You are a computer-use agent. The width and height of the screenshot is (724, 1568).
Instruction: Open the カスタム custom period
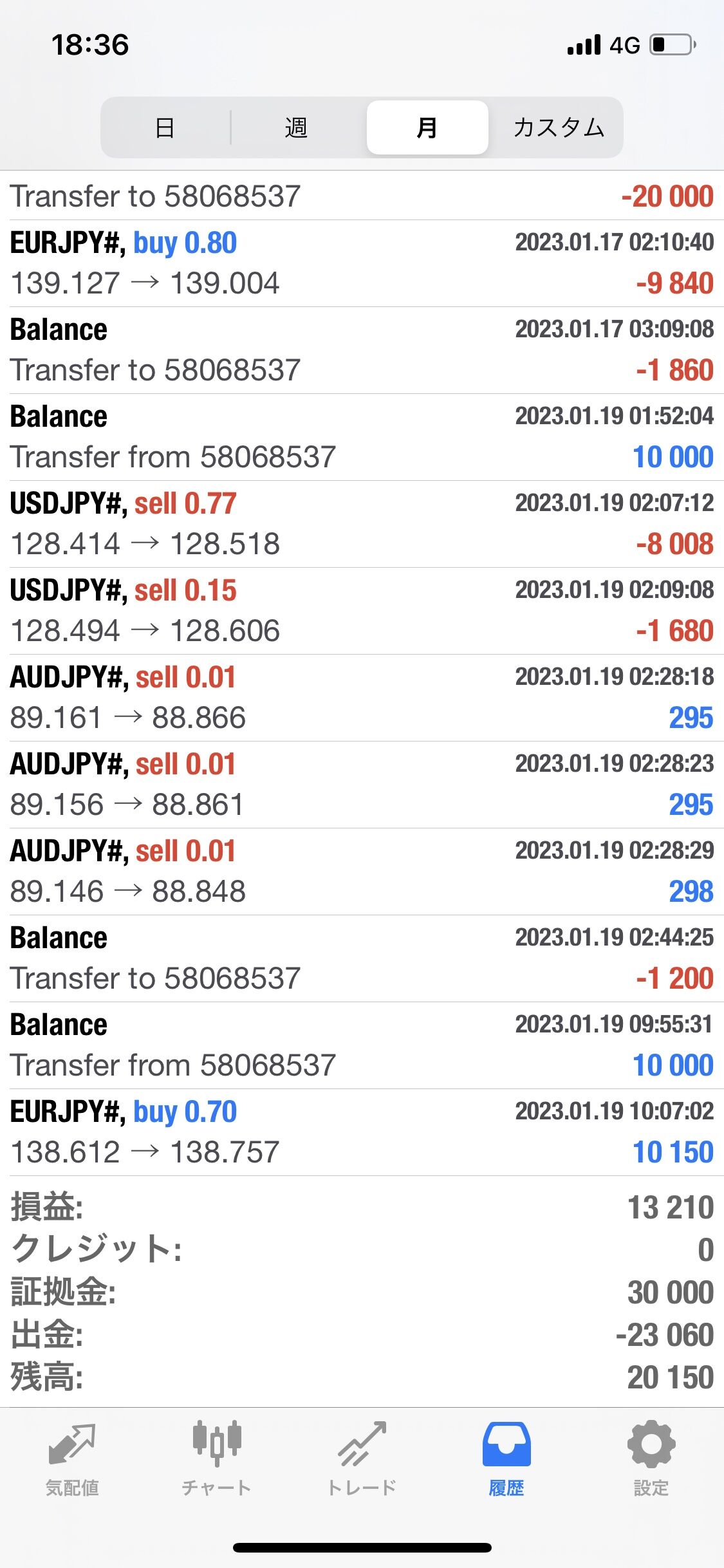[x=558, y=127]
